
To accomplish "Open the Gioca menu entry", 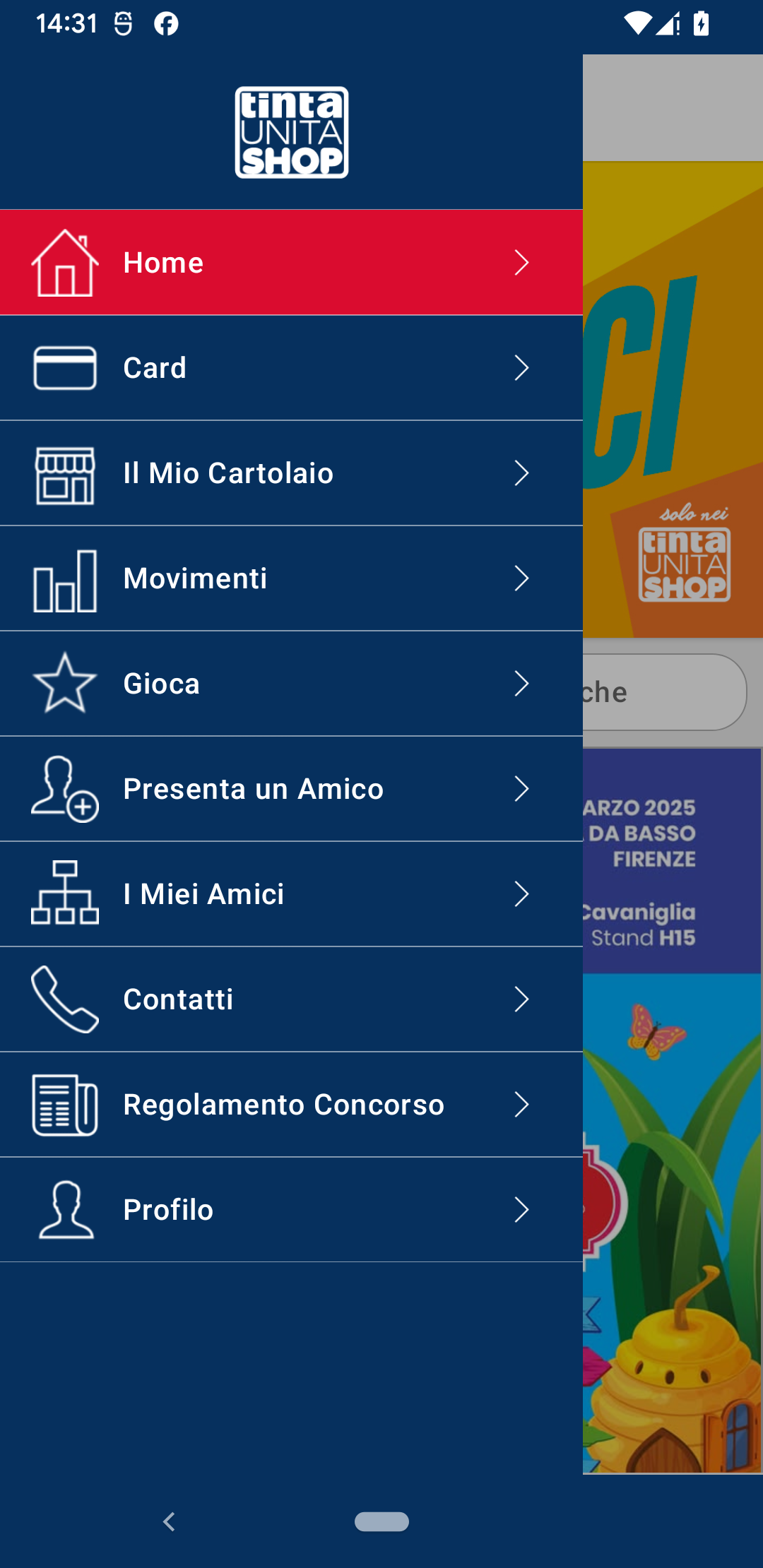I will click(291, 684).
